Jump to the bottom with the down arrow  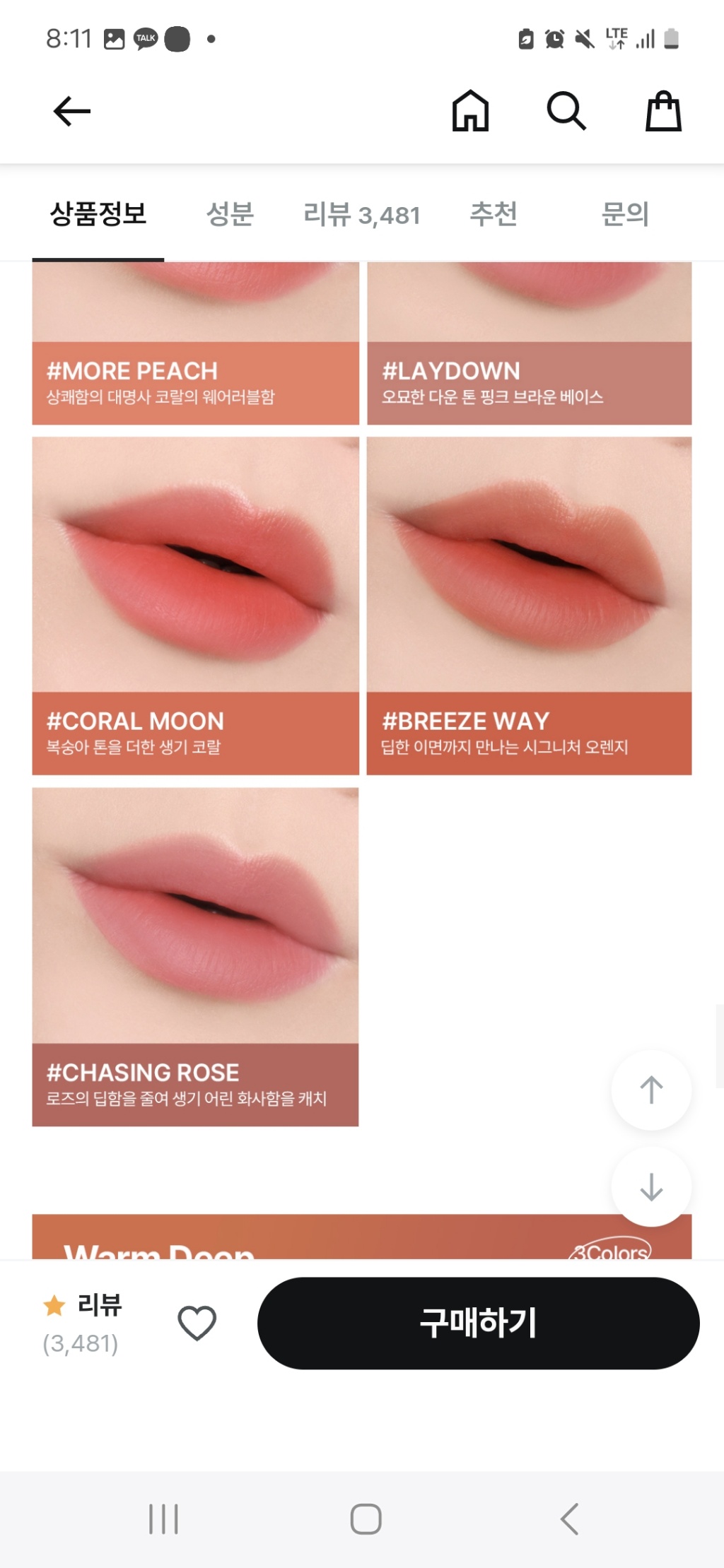pyautogui.click(x=651, y=1187)
